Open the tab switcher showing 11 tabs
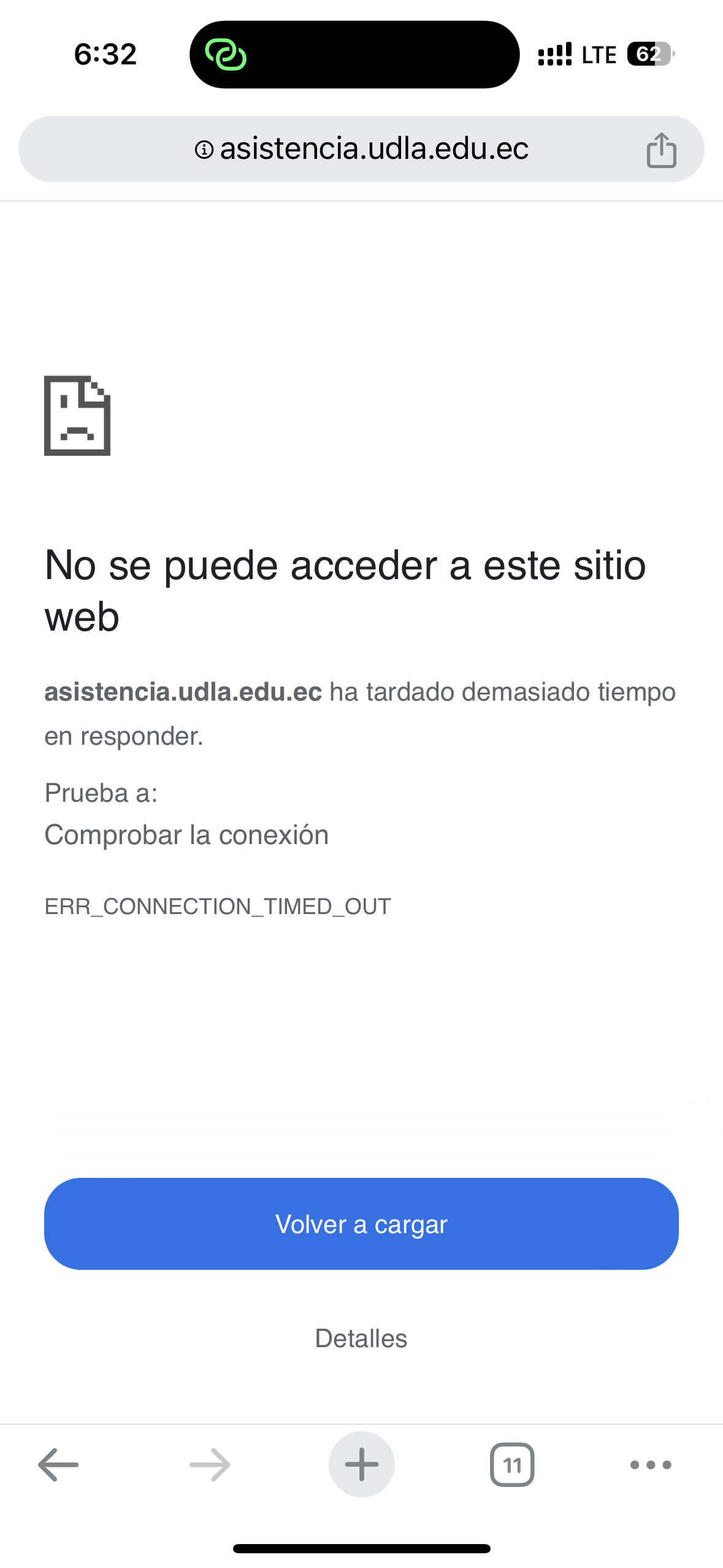The height and width of the screenshot is (1568, 723). pyautogui.click(x=512, y=1465)
